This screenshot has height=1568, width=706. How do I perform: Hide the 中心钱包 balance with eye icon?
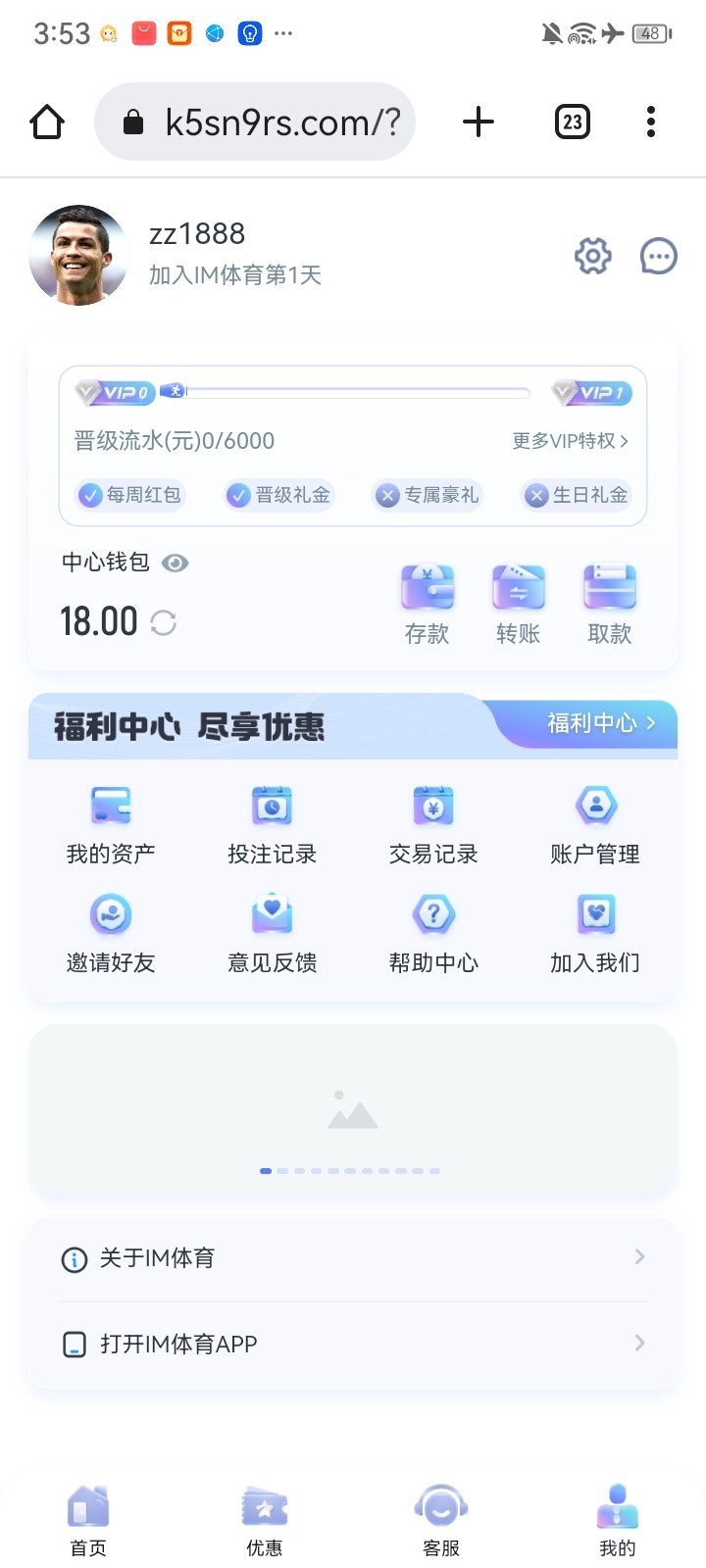(175, 563)
